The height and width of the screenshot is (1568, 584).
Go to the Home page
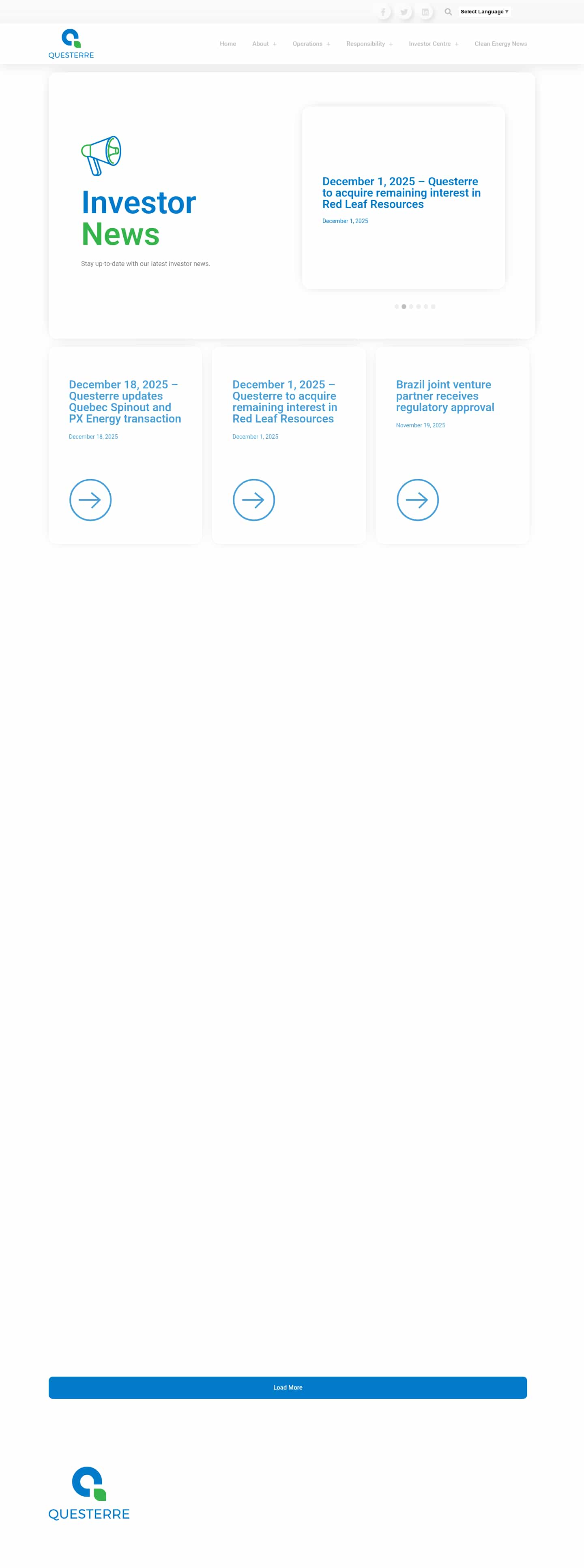(228, 44)
